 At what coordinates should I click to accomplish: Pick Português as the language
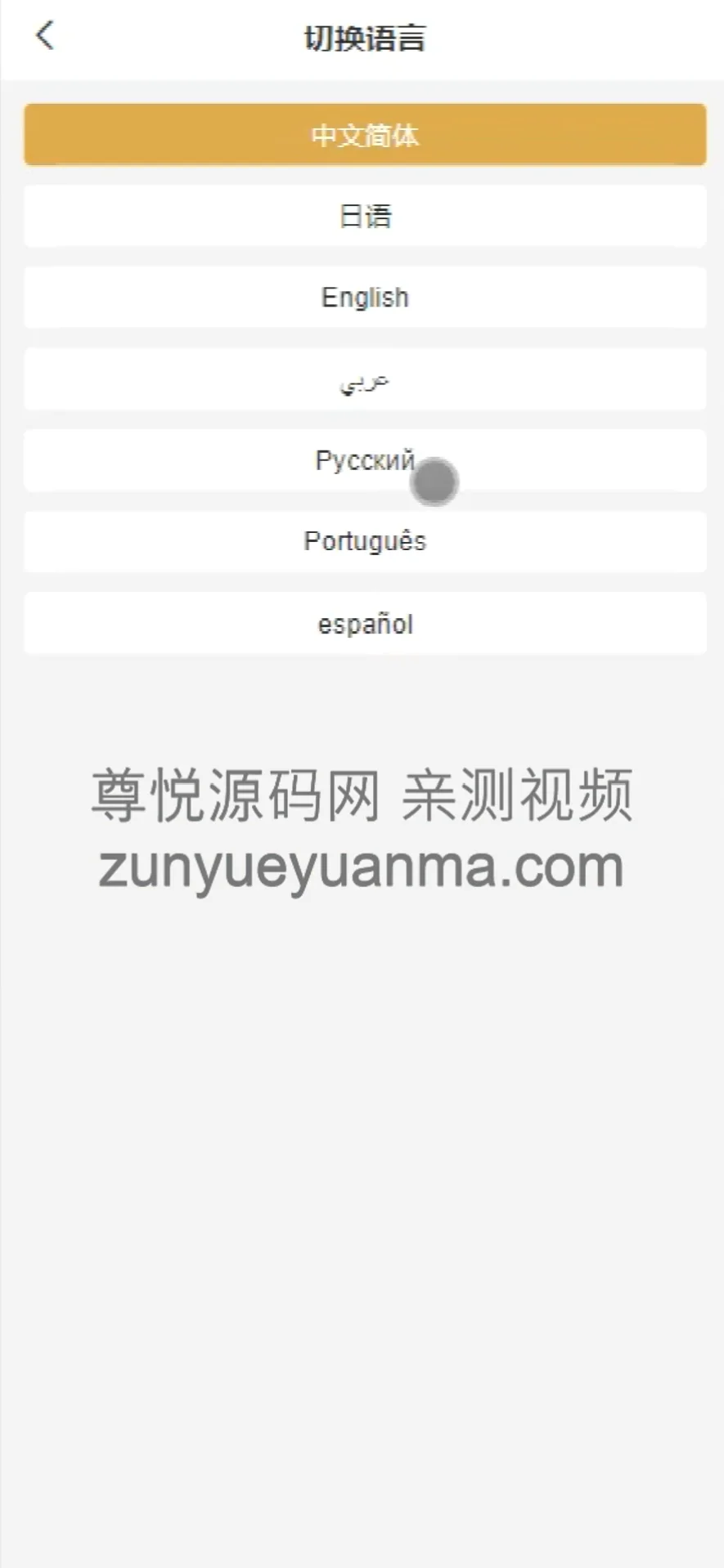(x=365, y=541)
